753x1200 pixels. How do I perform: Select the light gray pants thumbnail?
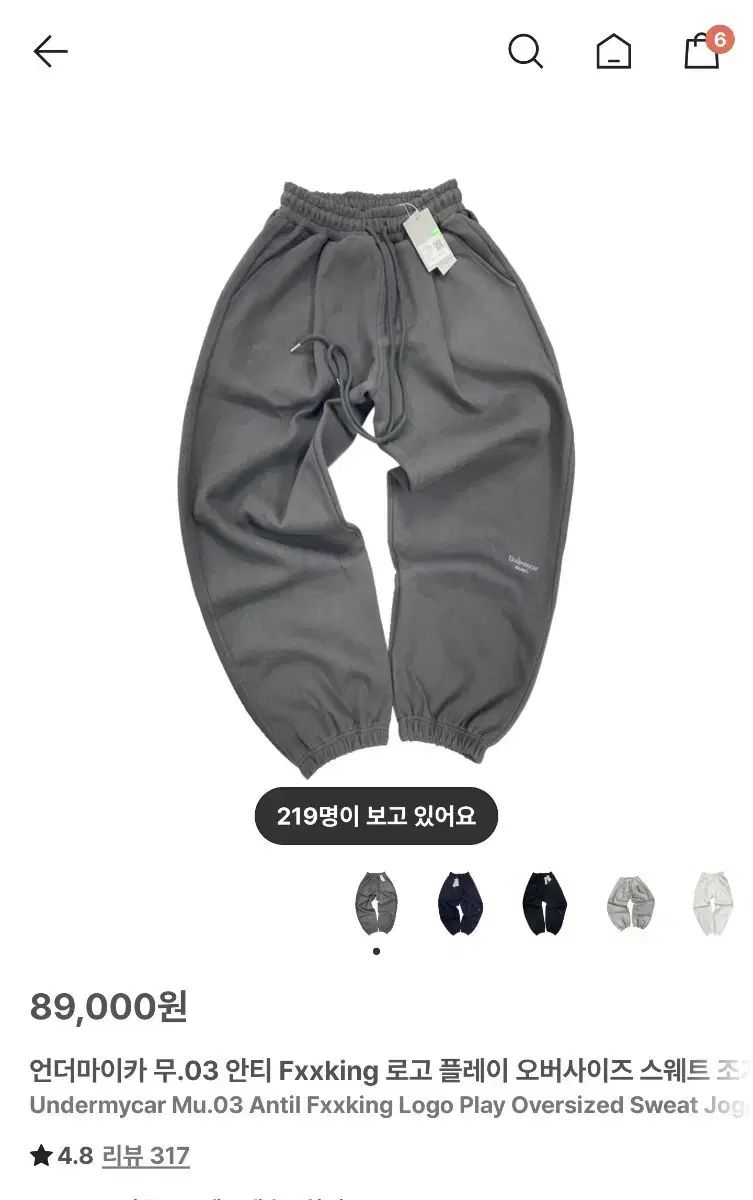point(629,903)
